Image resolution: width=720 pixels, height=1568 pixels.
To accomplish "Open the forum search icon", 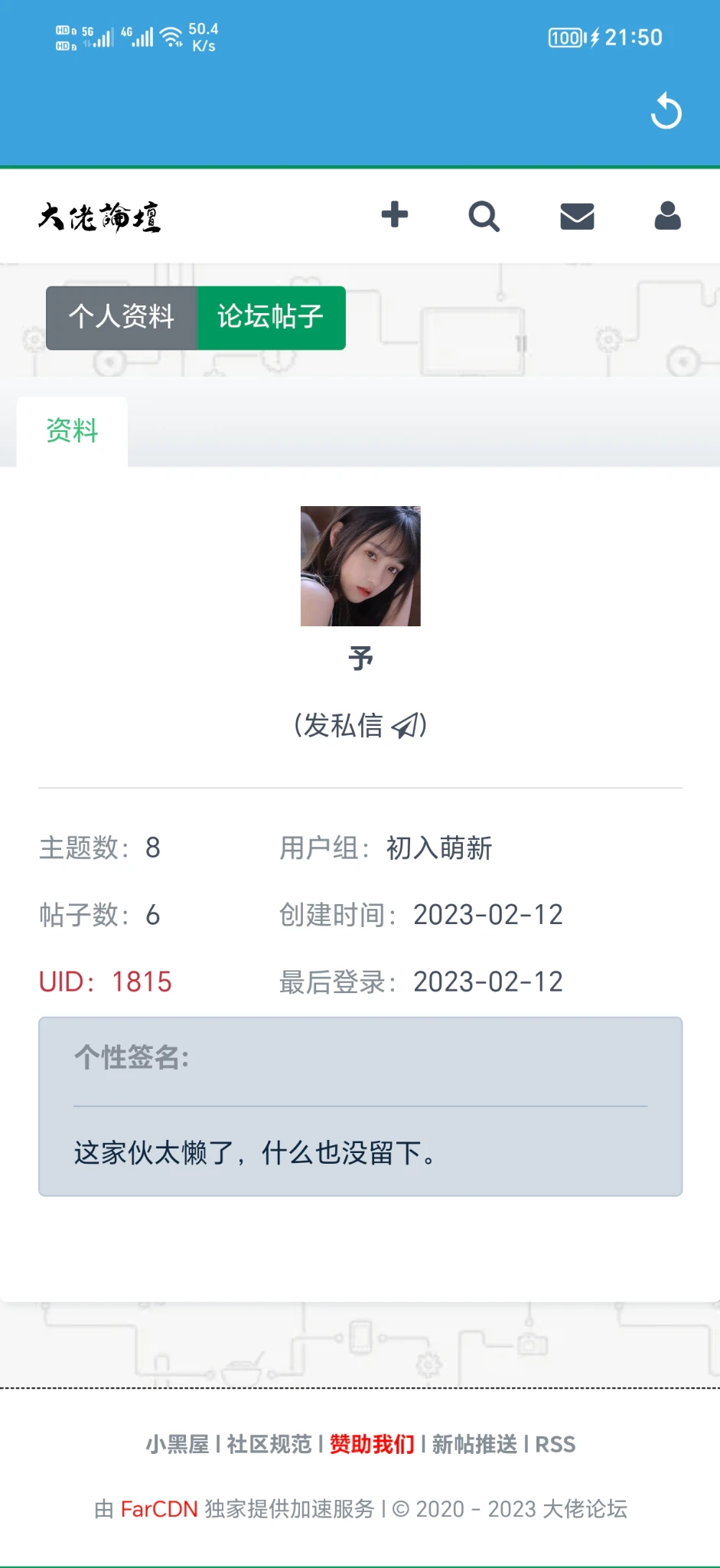I will pos(484,217).
